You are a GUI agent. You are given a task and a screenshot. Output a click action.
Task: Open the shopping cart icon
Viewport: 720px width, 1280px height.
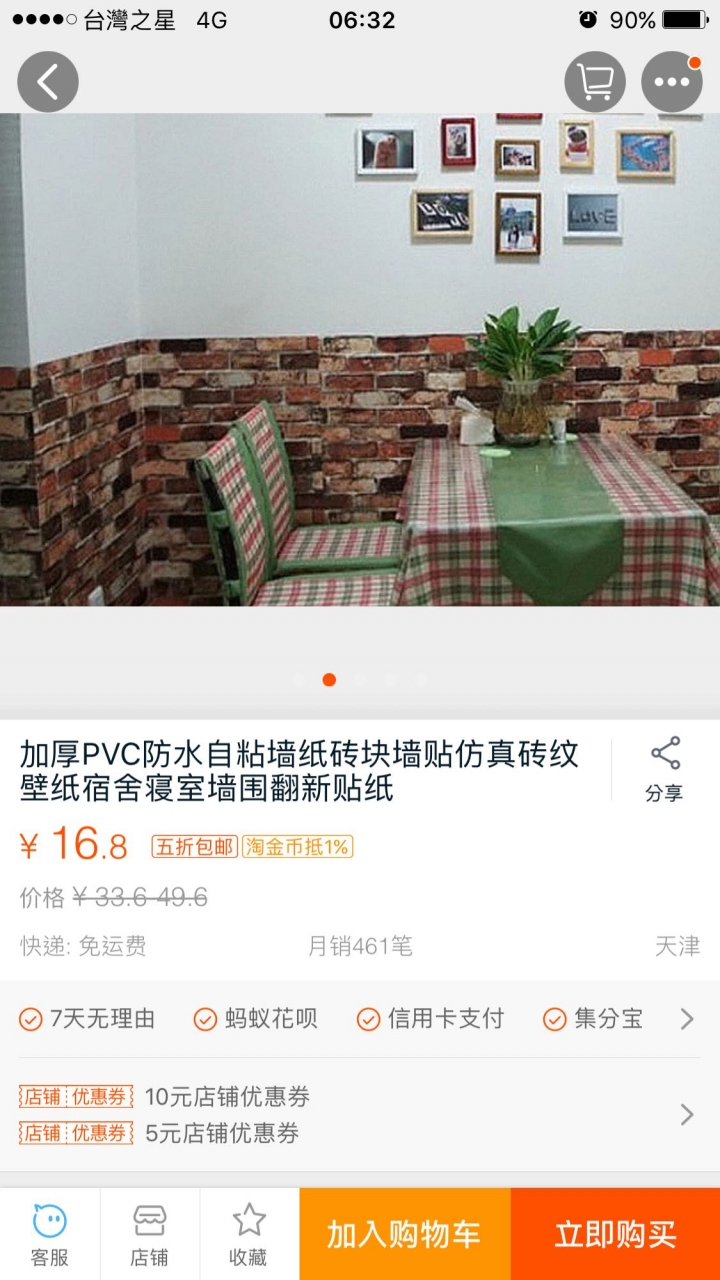coord(595,82)
